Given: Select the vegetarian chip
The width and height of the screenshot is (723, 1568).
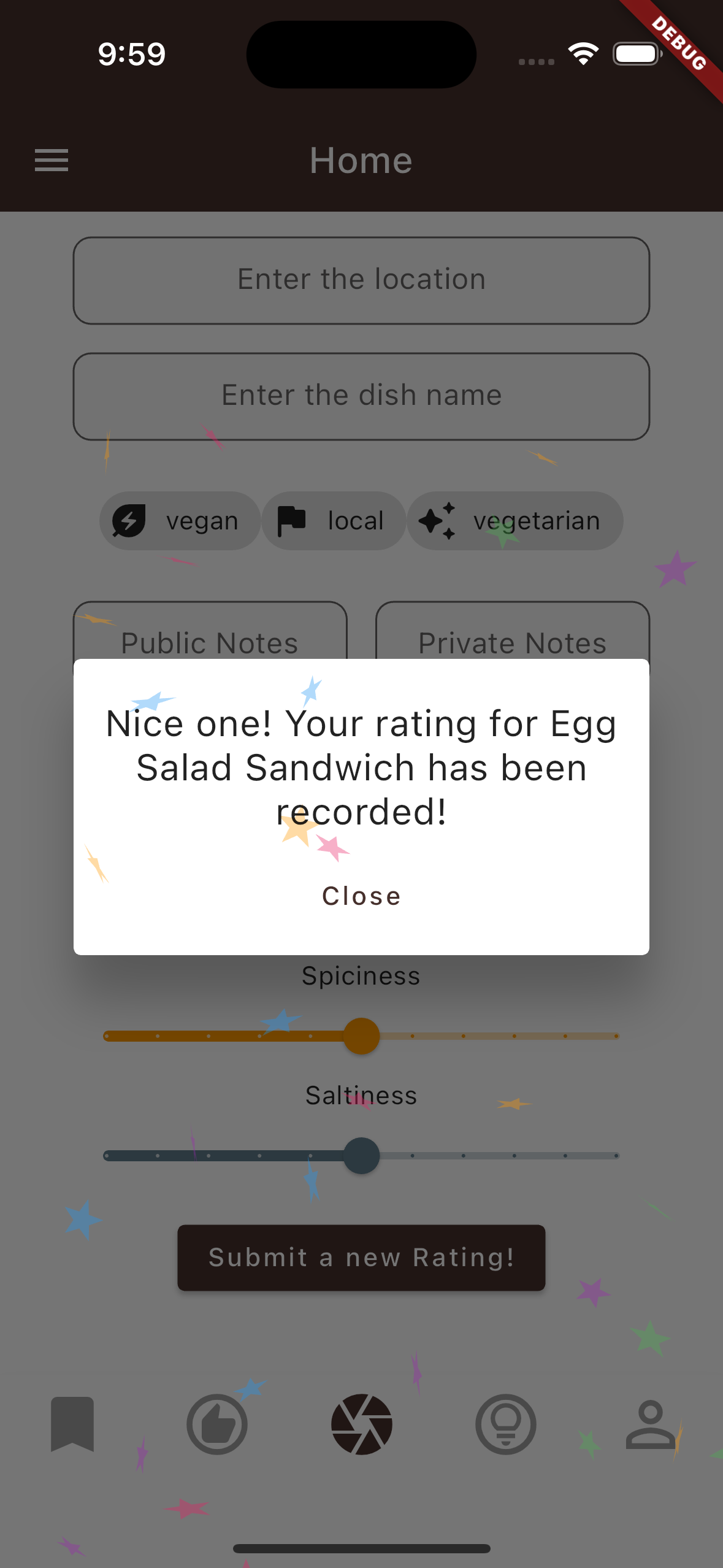Looking at the screenshot, I should pyautogui.click(x=515, y=521).
